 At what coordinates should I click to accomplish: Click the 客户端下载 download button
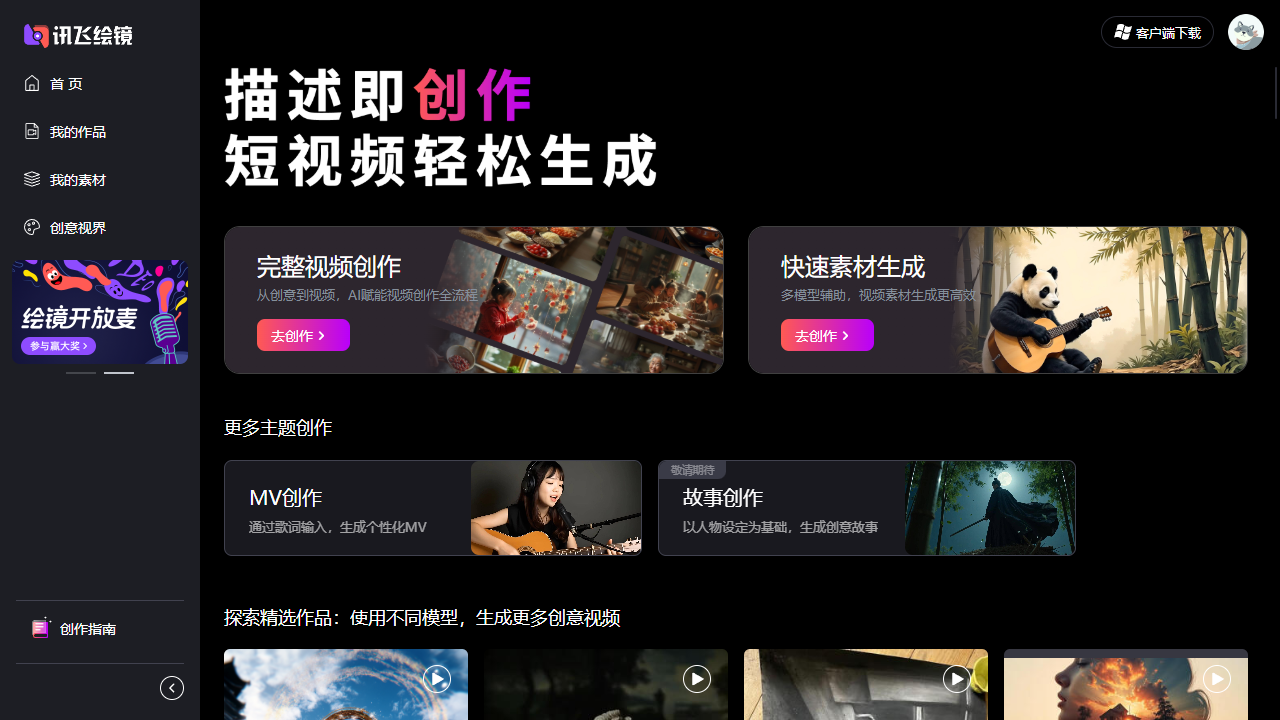[x=1157, y=32]
